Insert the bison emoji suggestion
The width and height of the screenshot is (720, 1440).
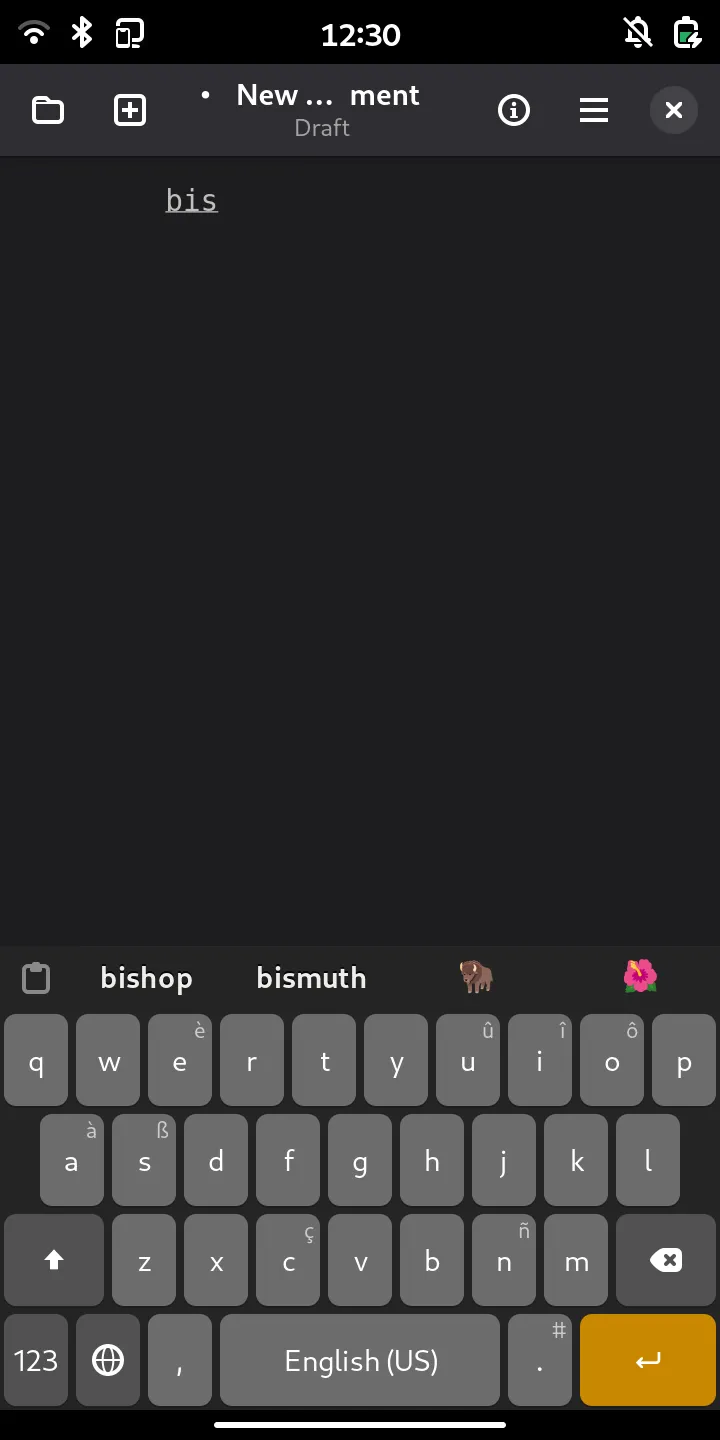coord(476,976)
